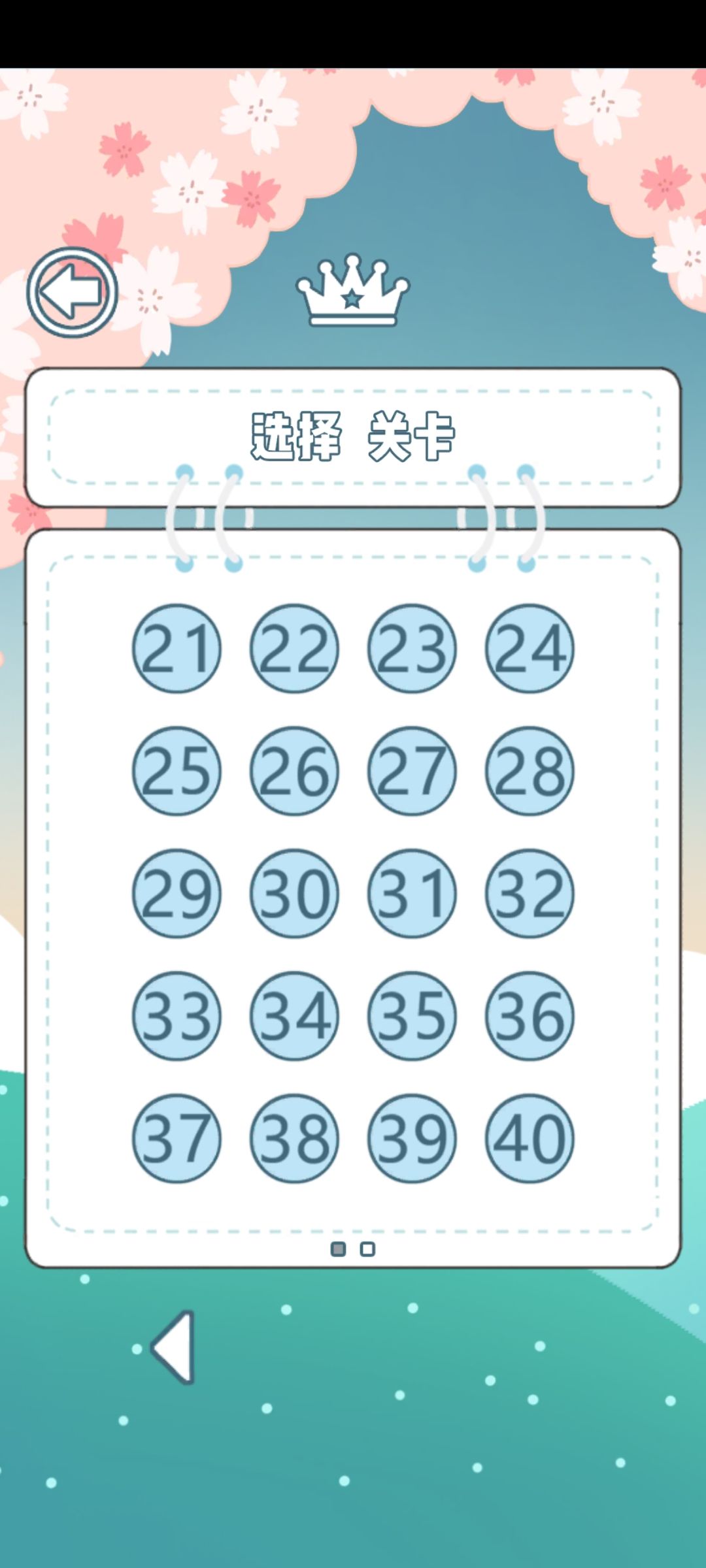Open level 30
This screenshot has width=706, height=1568.
click(294, 893)
